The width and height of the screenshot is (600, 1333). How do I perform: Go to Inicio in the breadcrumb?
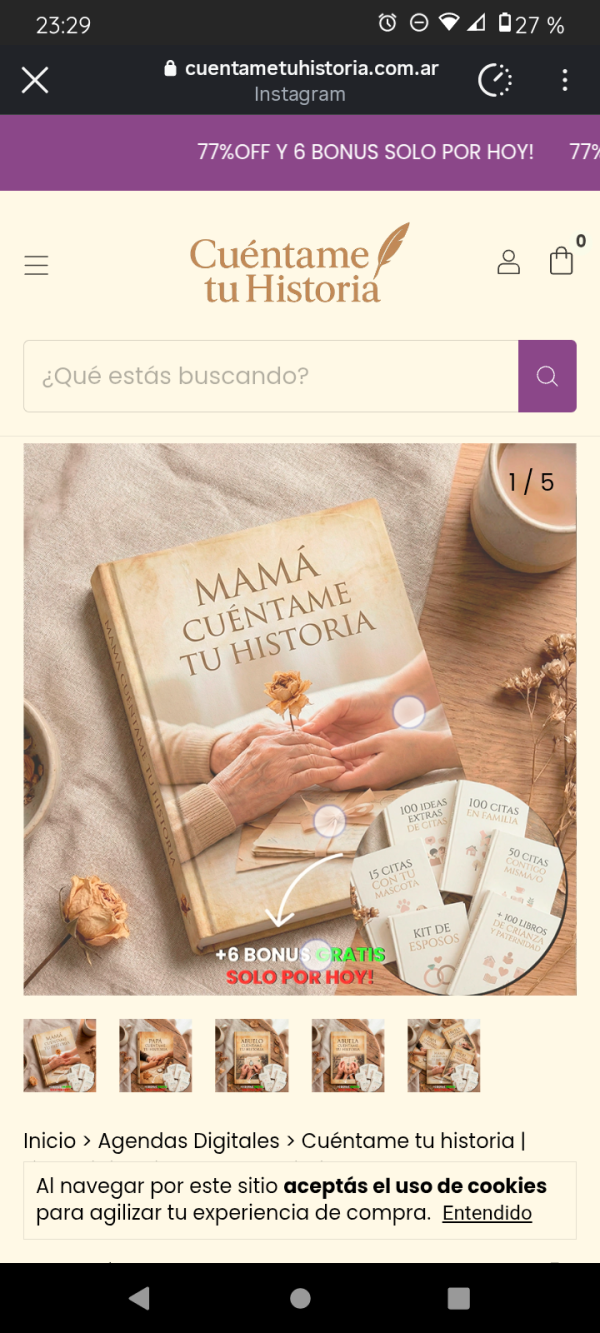click(x=50, y=1141)
